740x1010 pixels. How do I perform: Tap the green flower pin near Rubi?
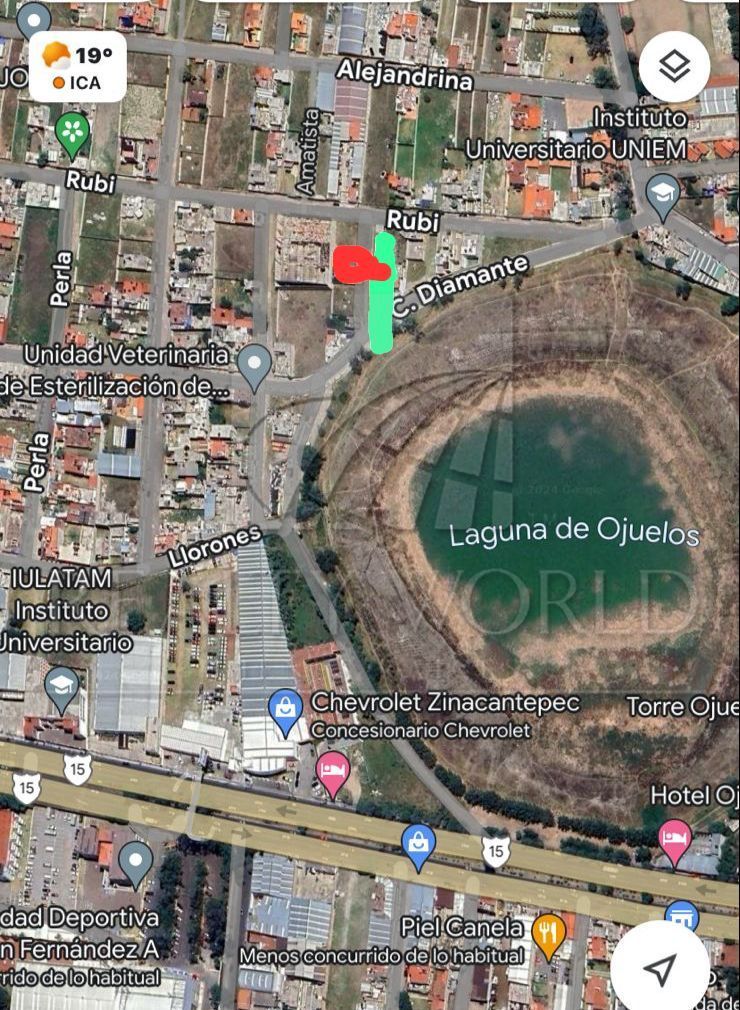pos(72,136)
